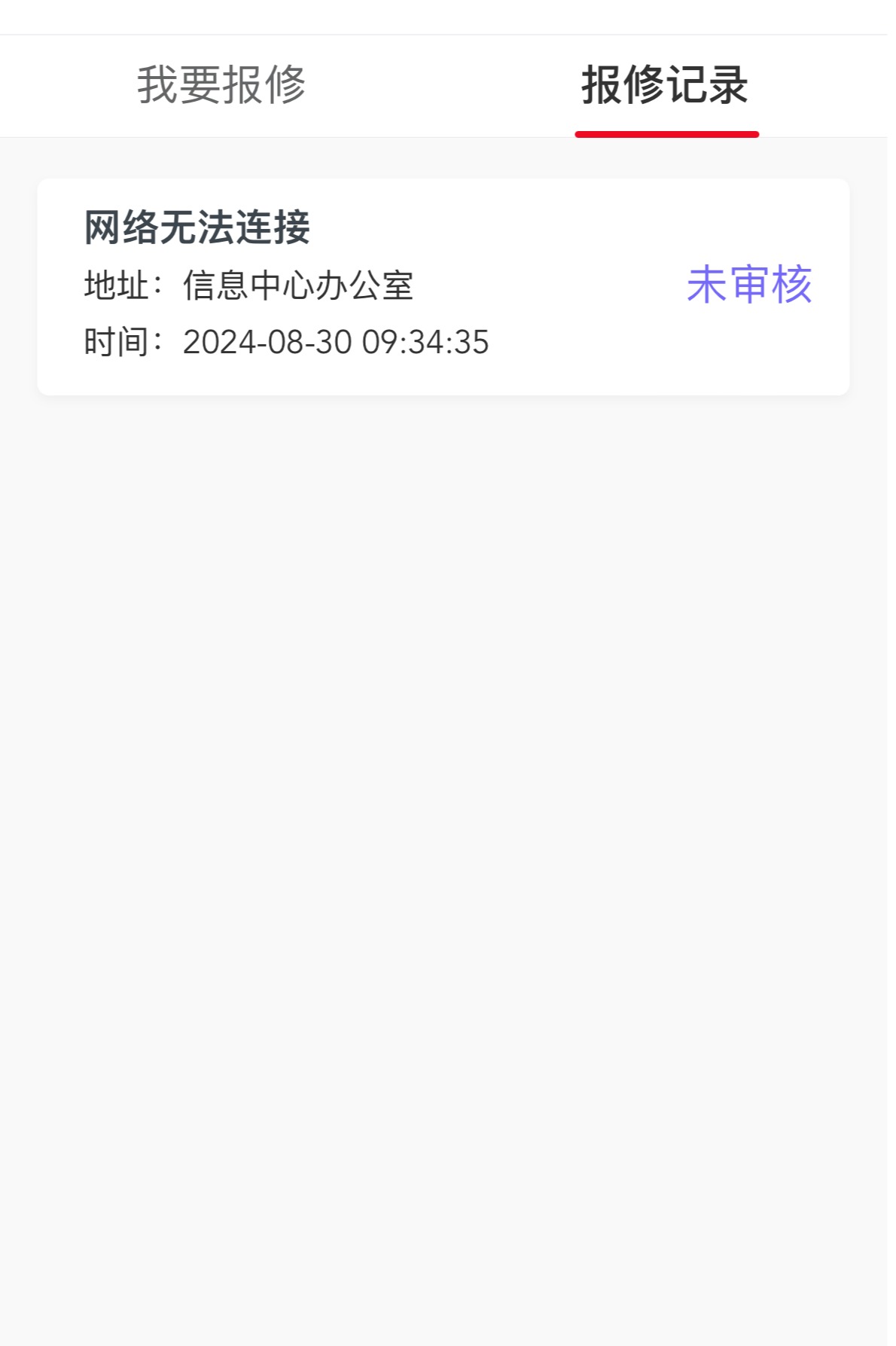
Task: Open the 网络无法连接 repair record
Action: (x=443, y=286)
